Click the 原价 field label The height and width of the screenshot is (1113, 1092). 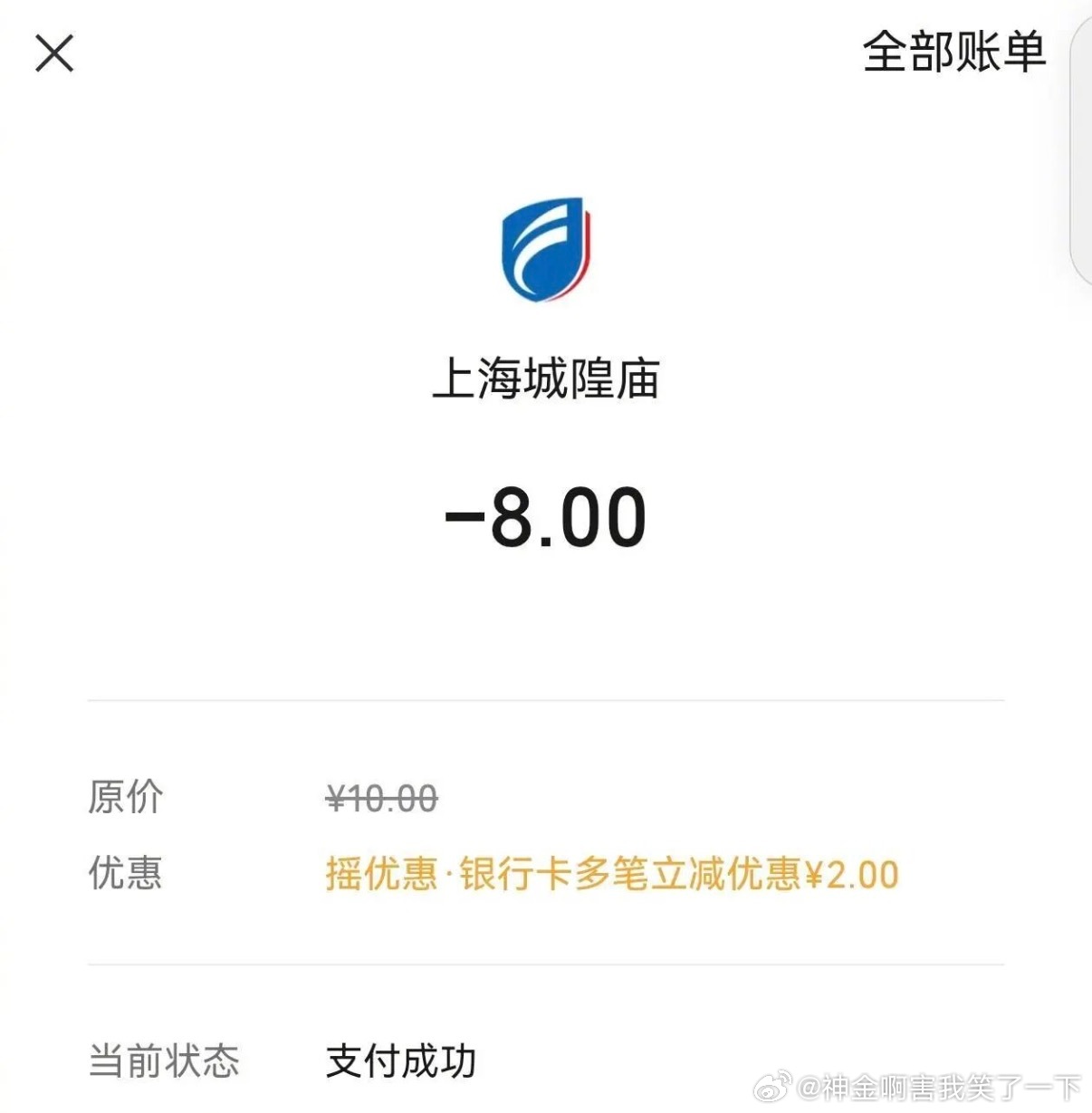click(125, 797)
